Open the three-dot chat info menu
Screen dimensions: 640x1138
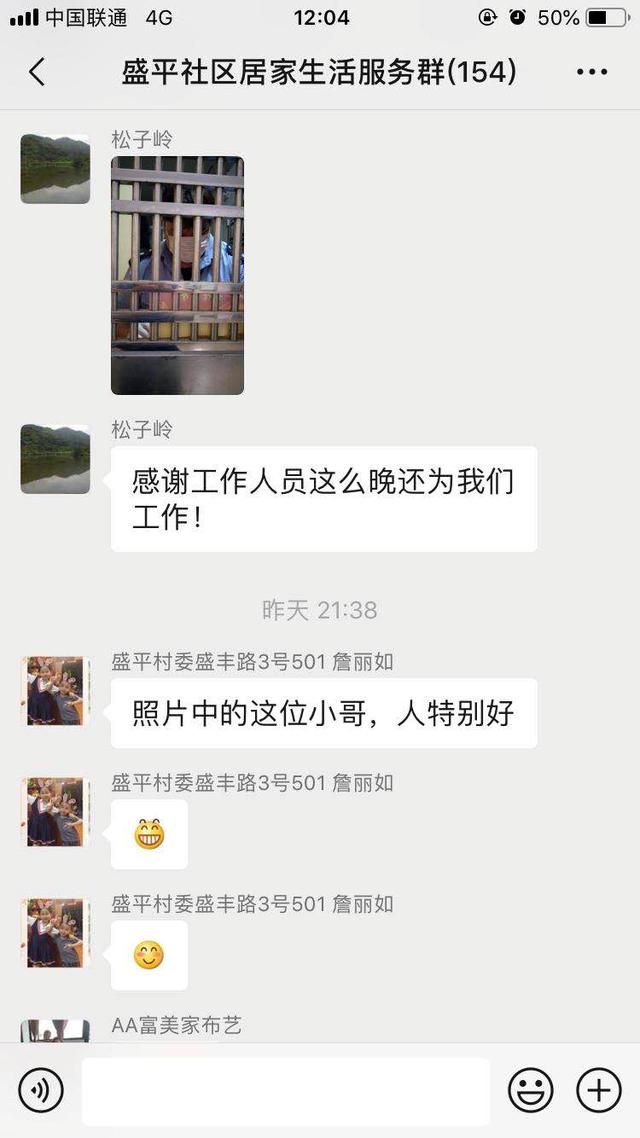tap(591, 72)
